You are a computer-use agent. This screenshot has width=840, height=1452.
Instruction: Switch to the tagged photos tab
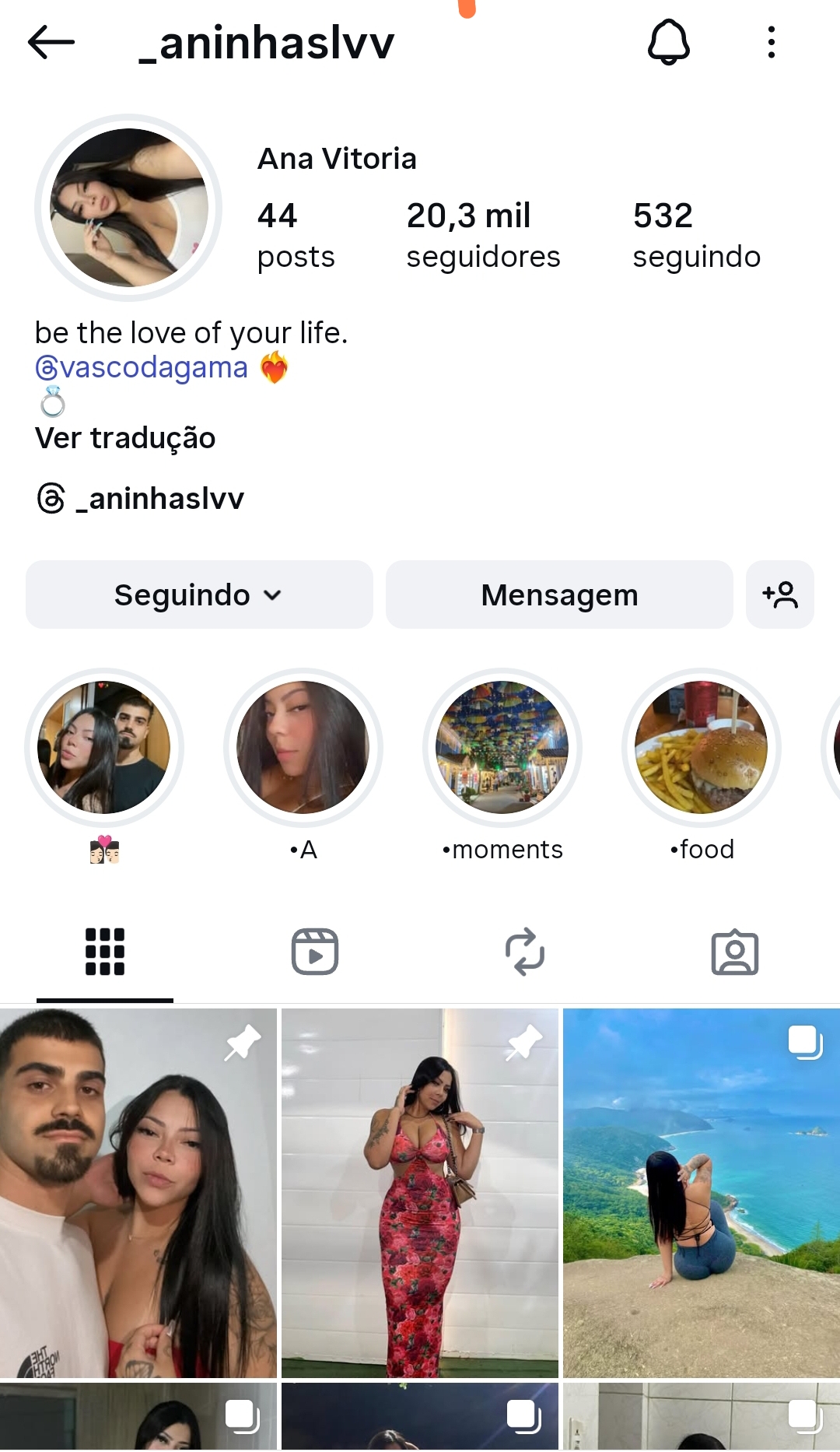click(735, 952)
